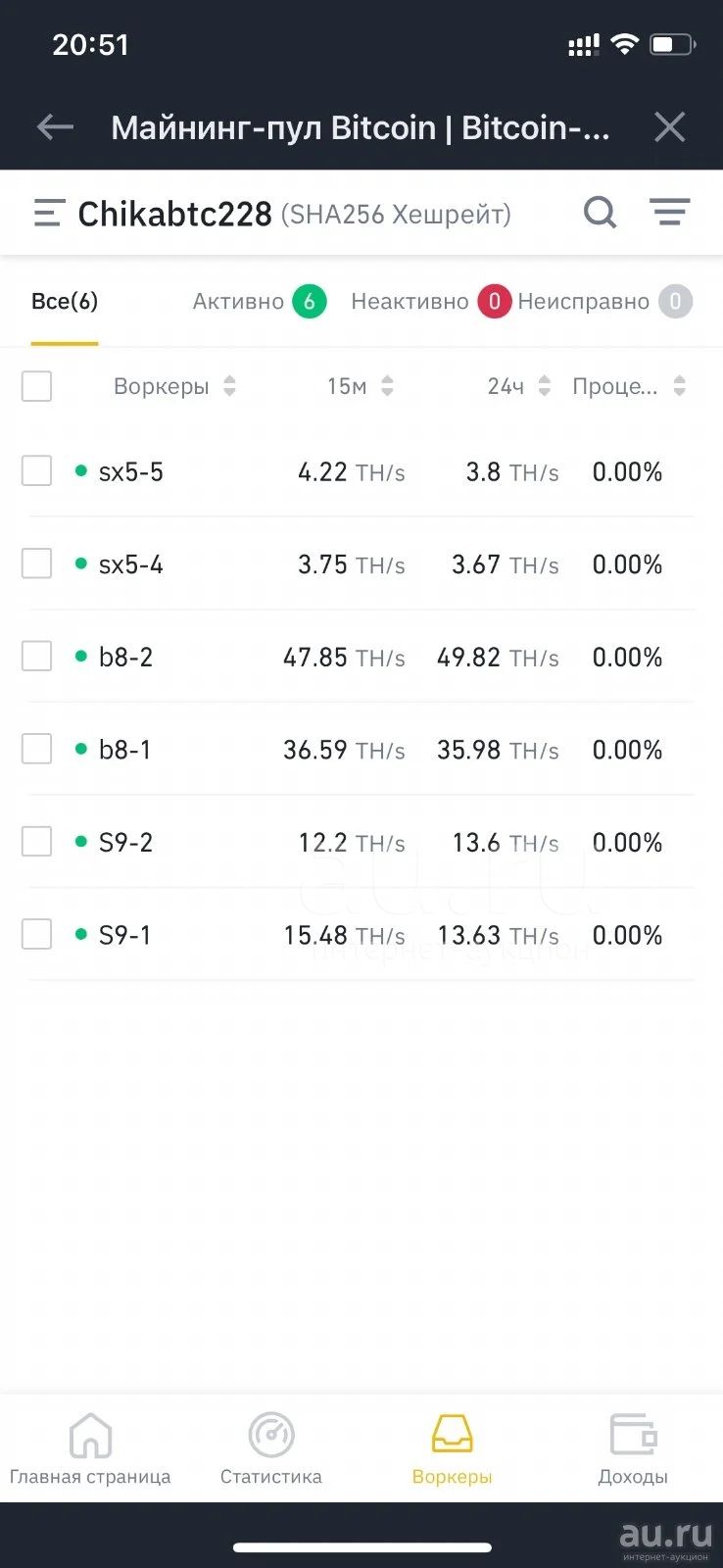Switch to the Неисправно tab
723x1568 pixels.
tap(604, 301)
